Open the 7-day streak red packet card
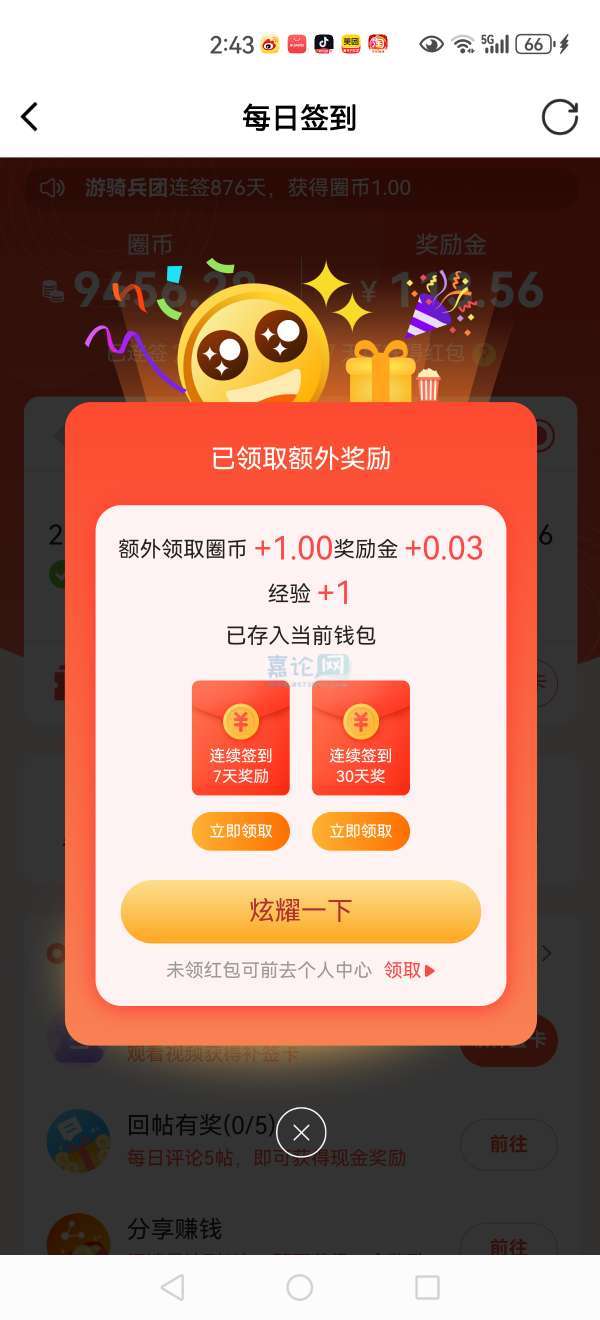 (x=241, y=738)
